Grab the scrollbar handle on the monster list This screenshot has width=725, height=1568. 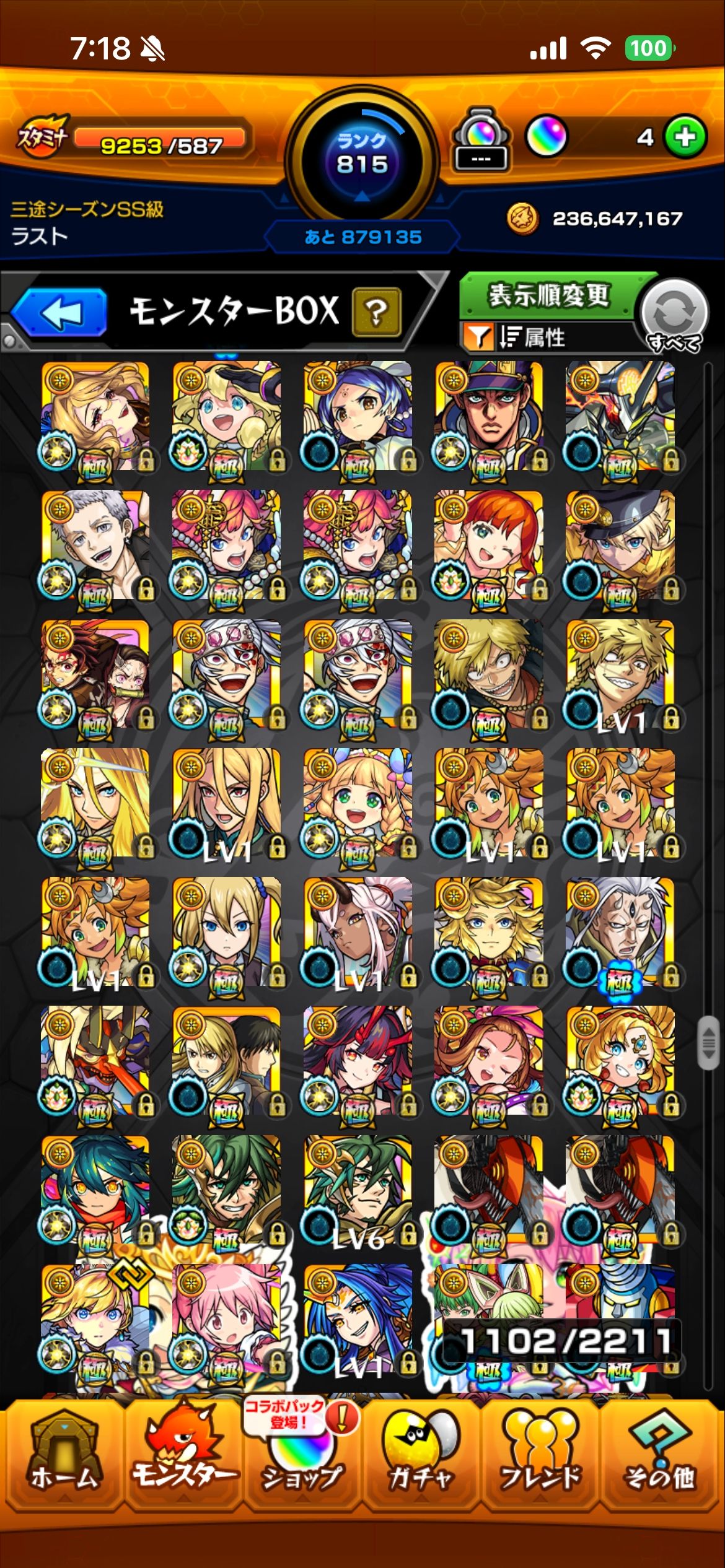tap(708, 1043)
